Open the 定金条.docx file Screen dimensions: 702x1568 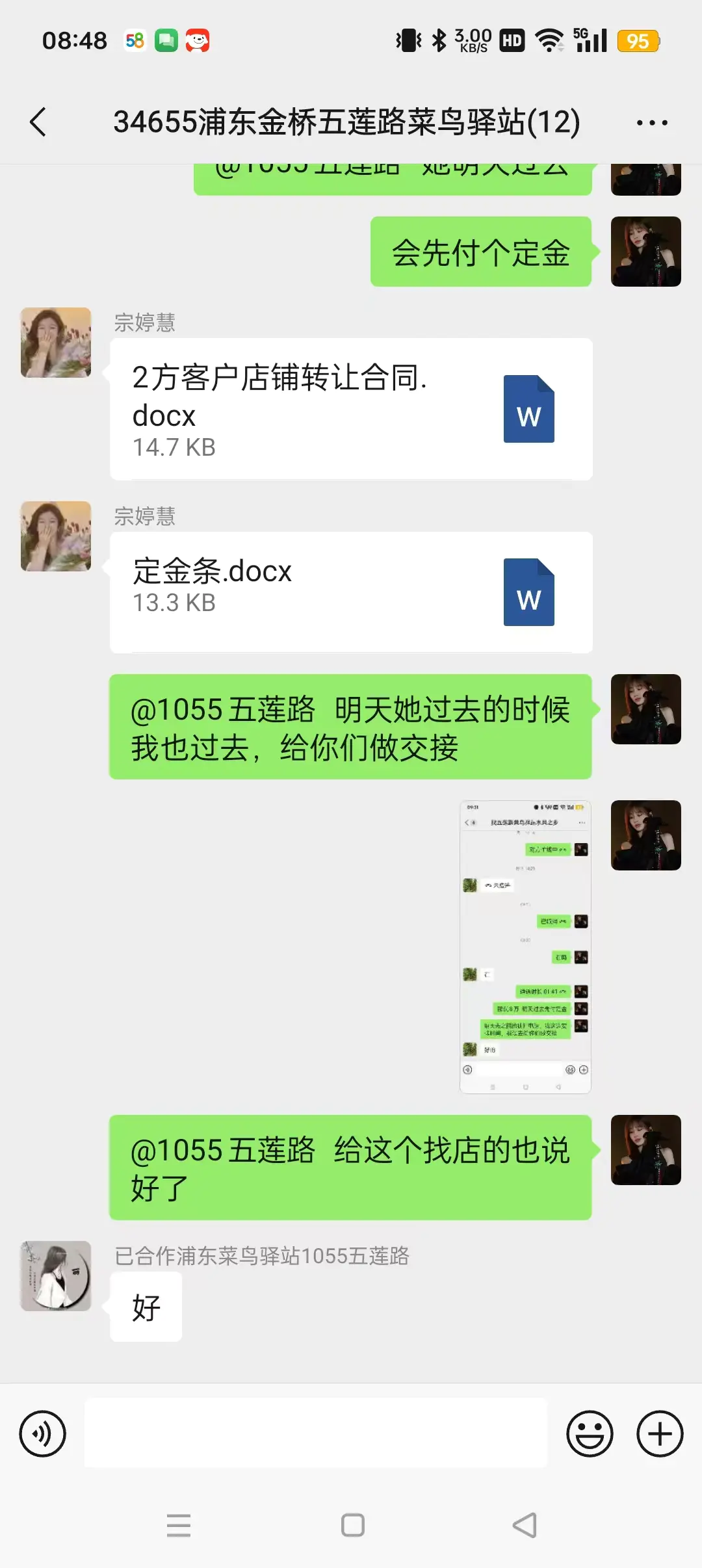351,592
